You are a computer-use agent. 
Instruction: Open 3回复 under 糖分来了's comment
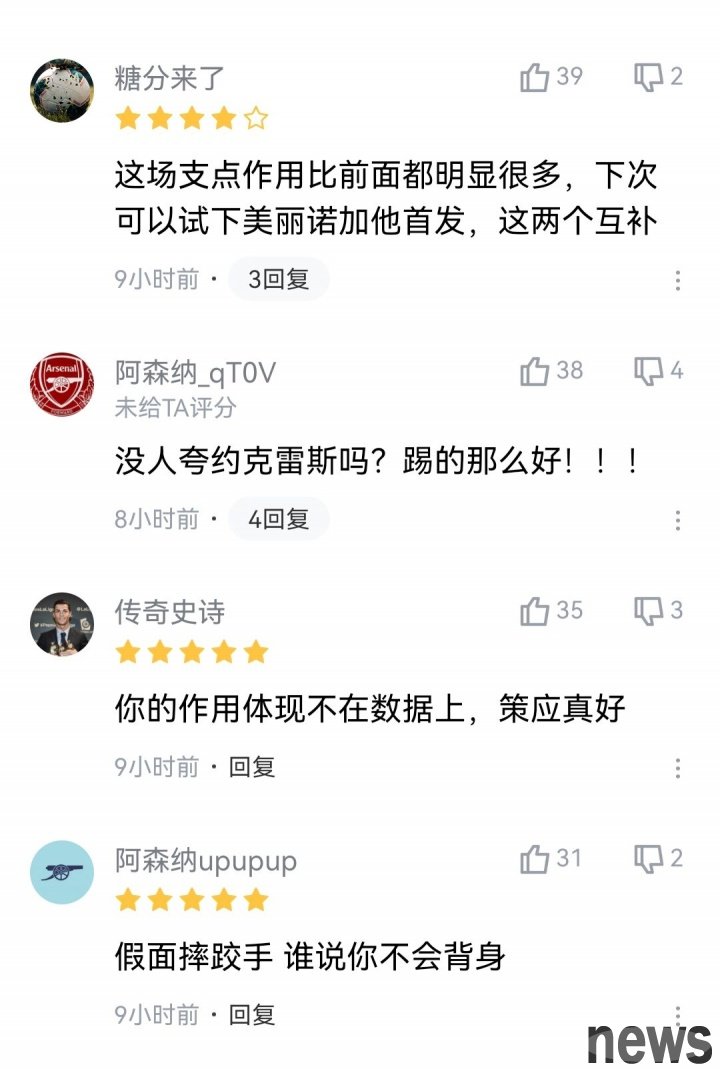pos(279,279)
